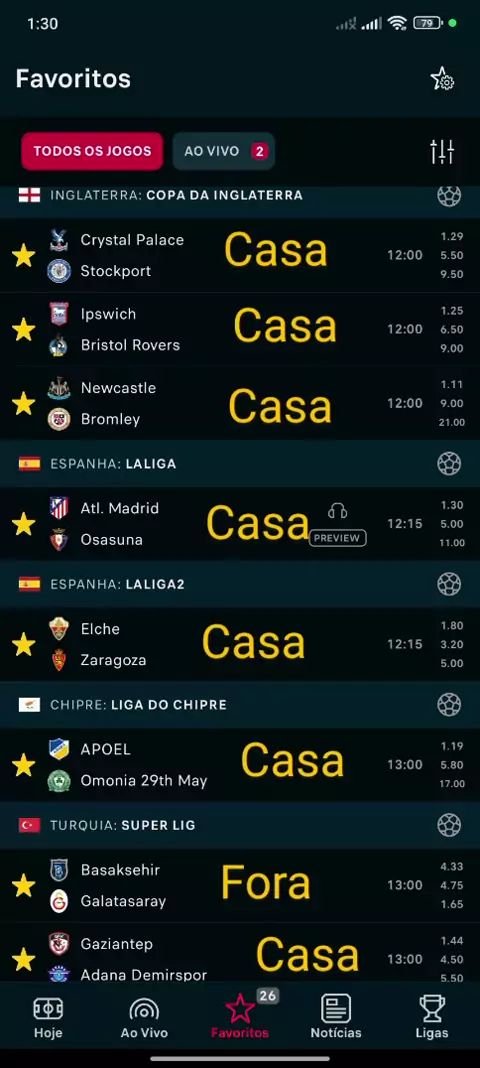The image size is (480, 1068).
Task: Open the Newcastle vs Bromley match
Action: click(x=240, y=403)
